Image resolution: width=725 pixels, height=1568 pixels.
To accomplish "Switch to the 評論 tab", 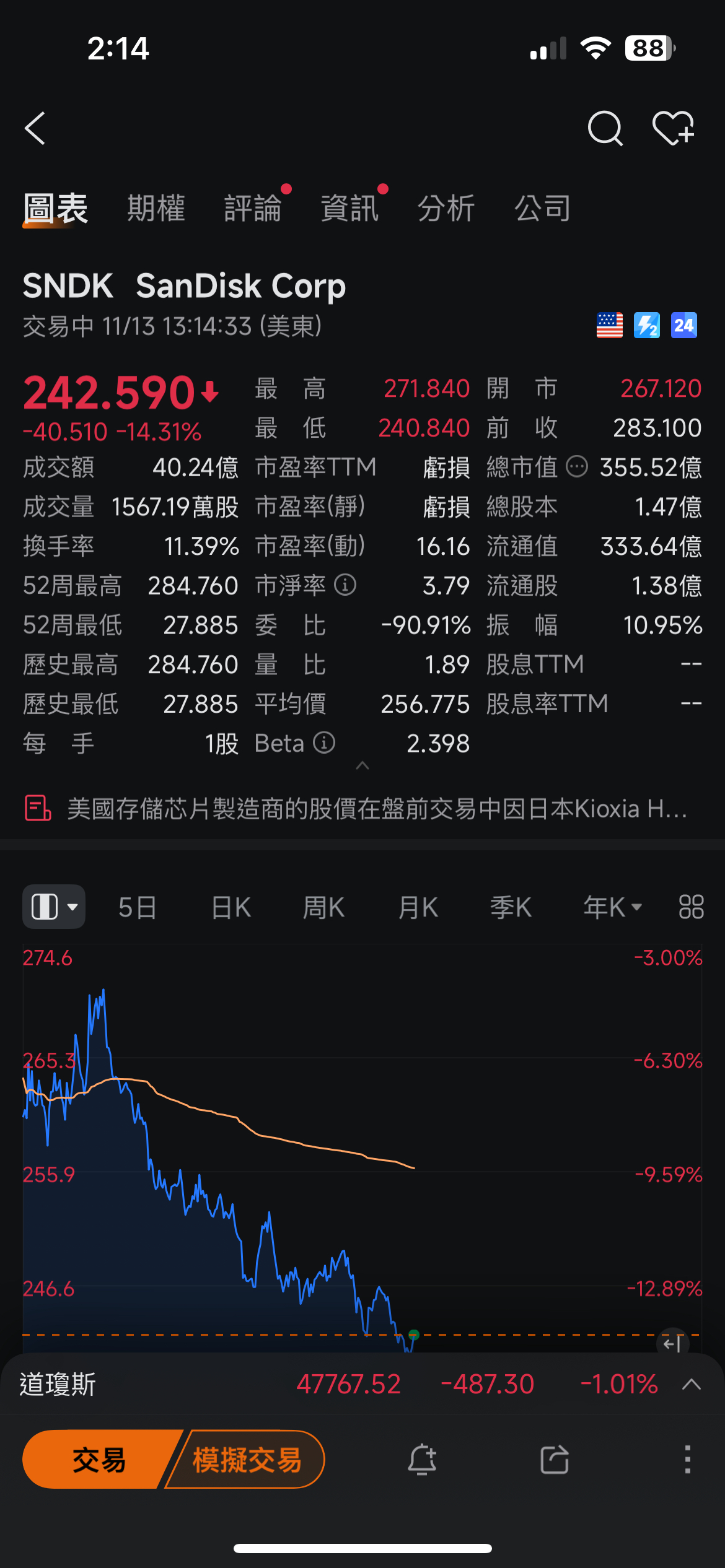I will point(253,209).
